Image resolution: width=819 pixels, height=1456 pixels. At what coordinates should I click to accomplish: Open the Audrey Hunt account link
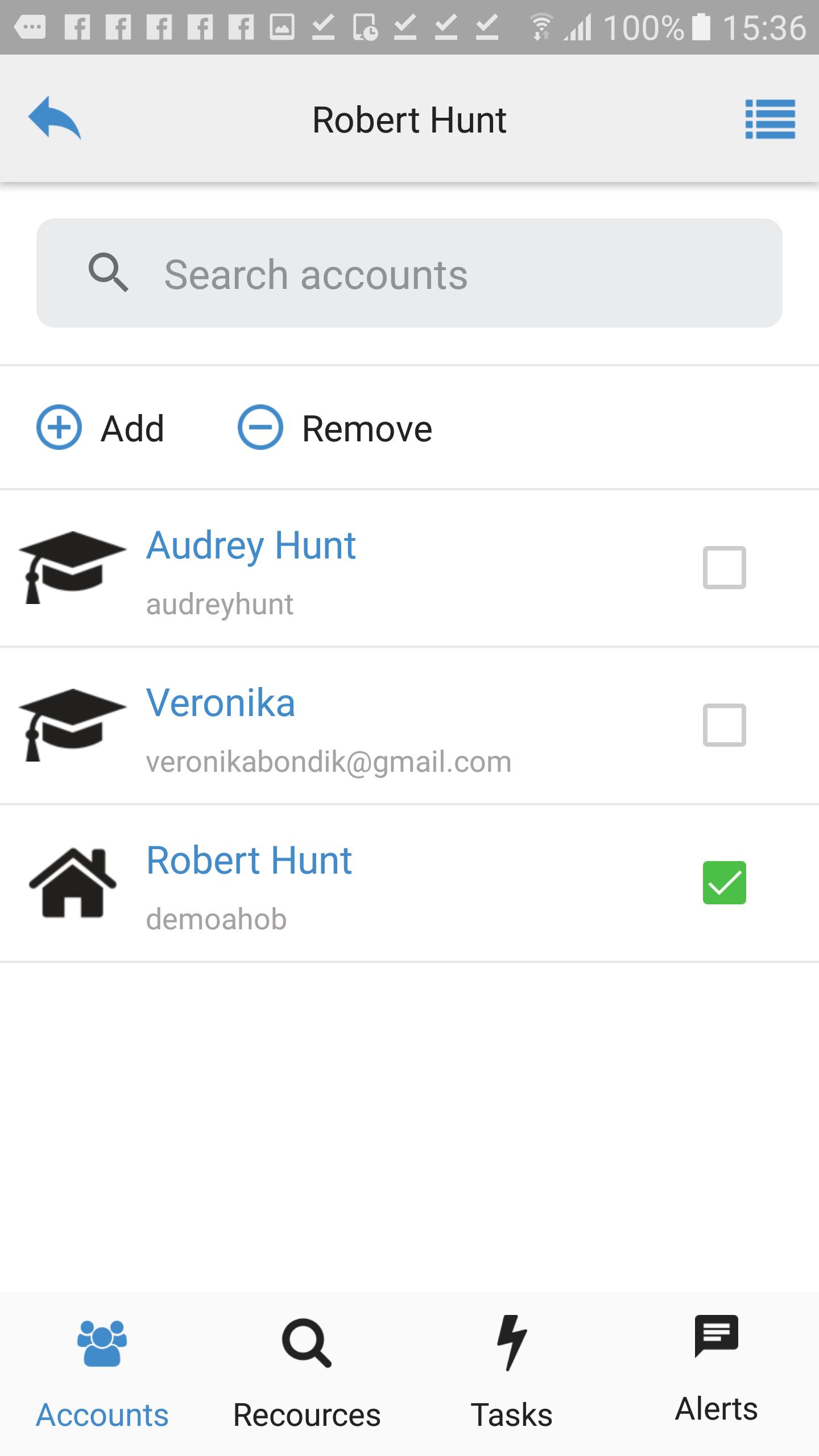click(251, 545)
